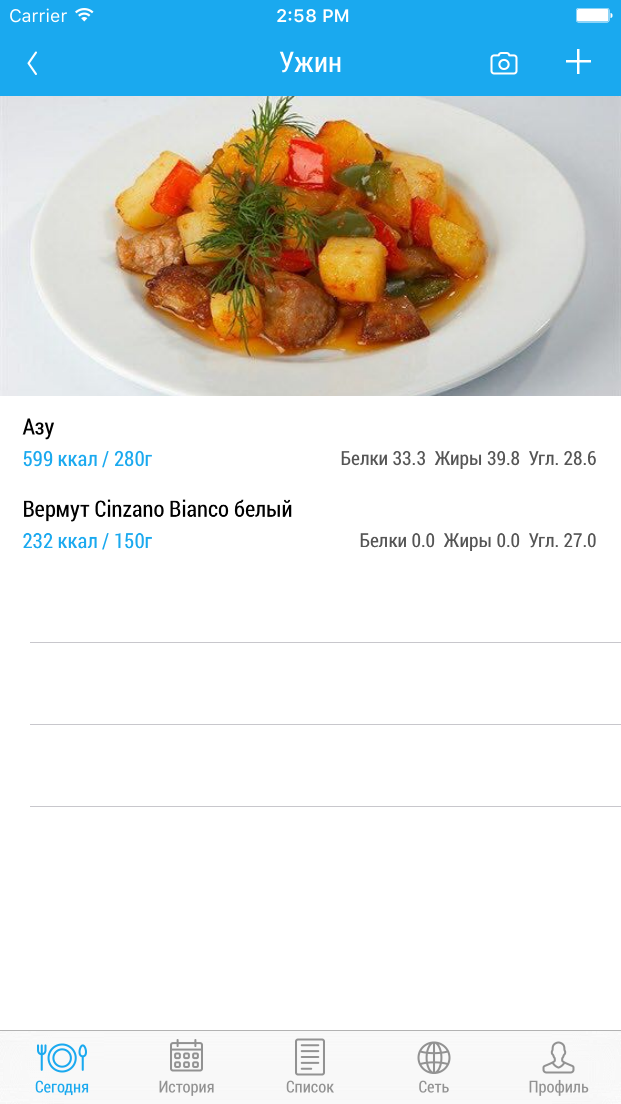This screenshot has width=621, height=1104.
Task: Open the Профиль tab
Action: click(x=558, y=1067)
